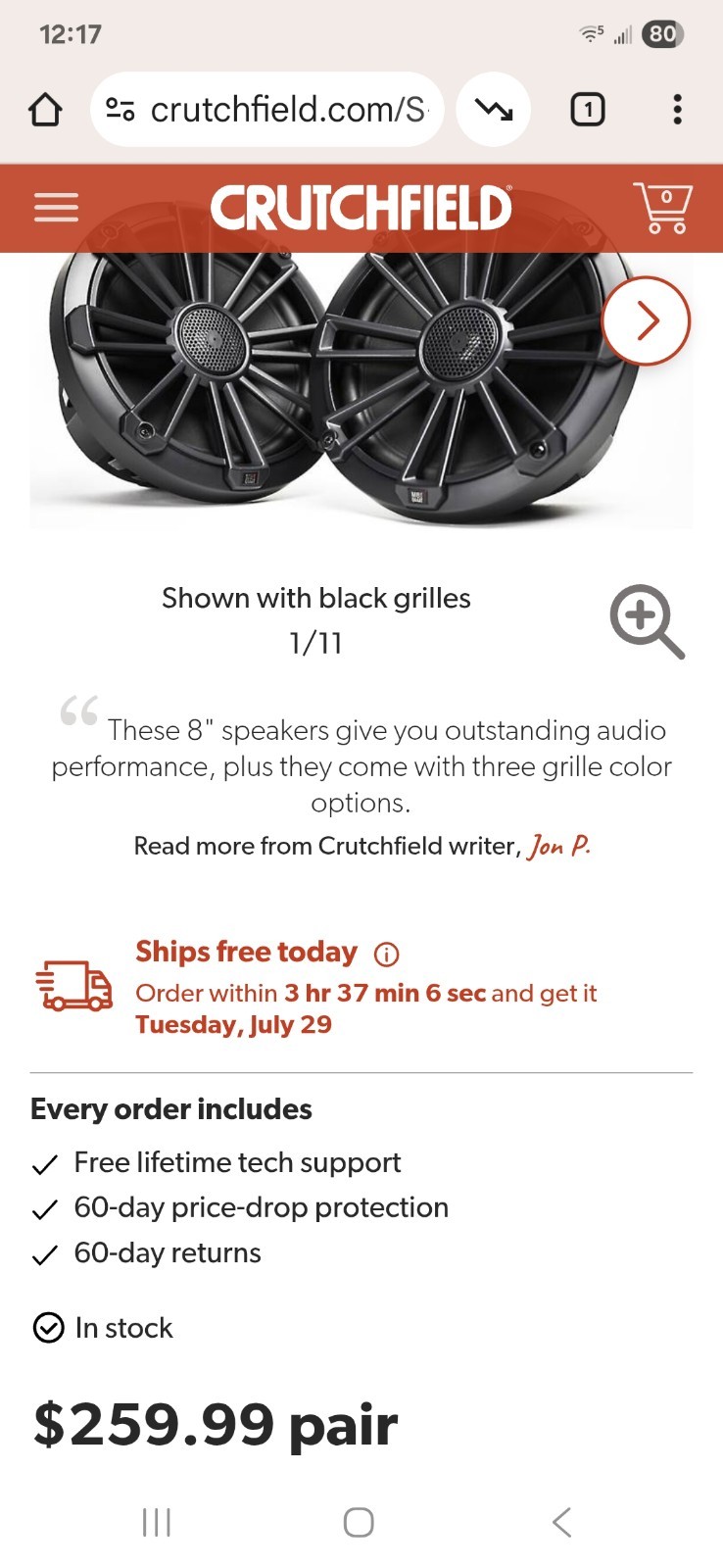723x1568 pixels.
Task: Show the next product image
Action: [x=646, y=320]
